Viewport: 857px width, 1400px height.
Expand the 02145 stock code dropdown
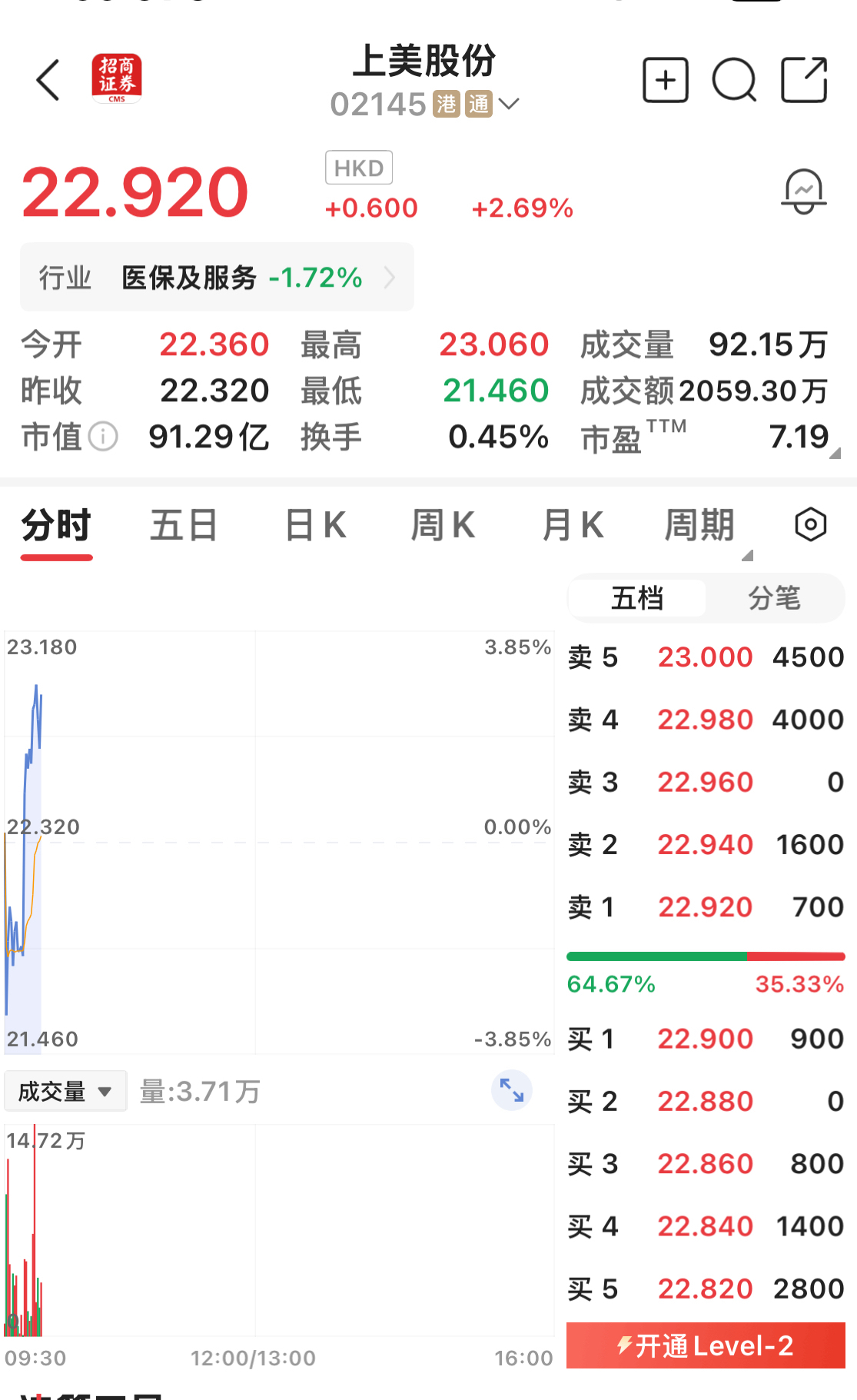[509, 104]
